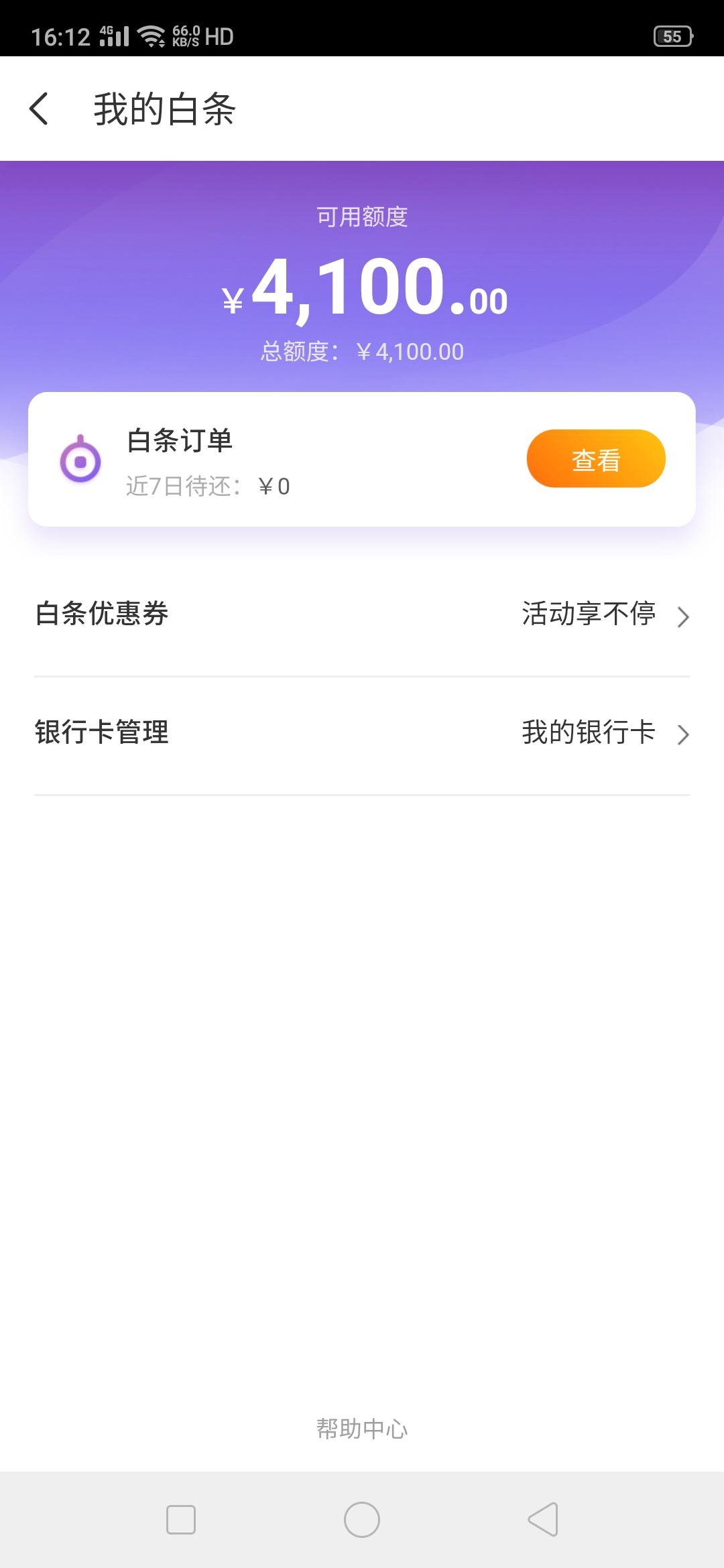Image resolution: width=724 pixels, height=1568 pixels.
Task: Open system recent apps
Action: [x=181, y=1520]
